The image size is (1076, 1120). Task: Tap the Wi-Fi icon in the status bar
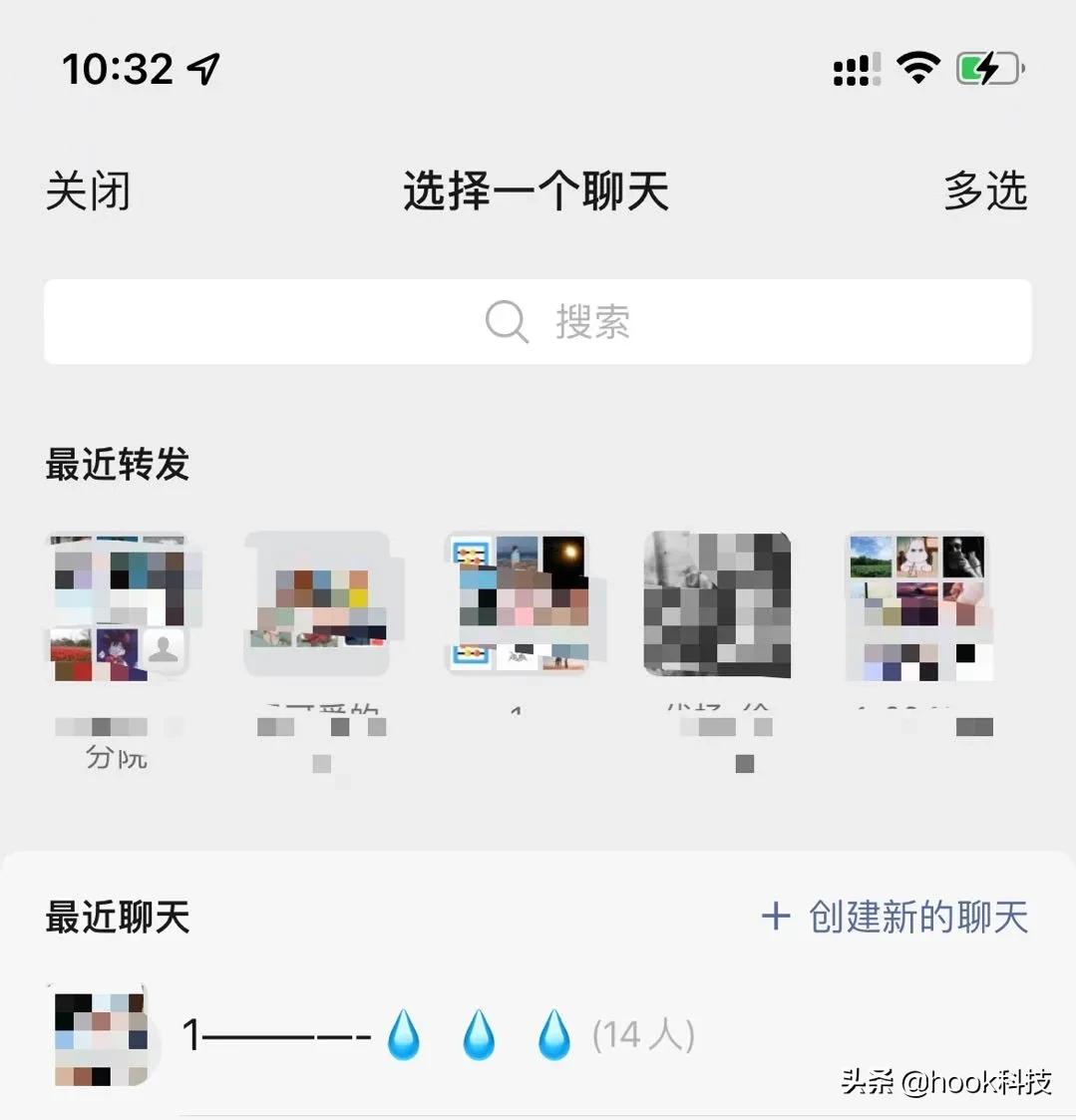tap(918, 67)
